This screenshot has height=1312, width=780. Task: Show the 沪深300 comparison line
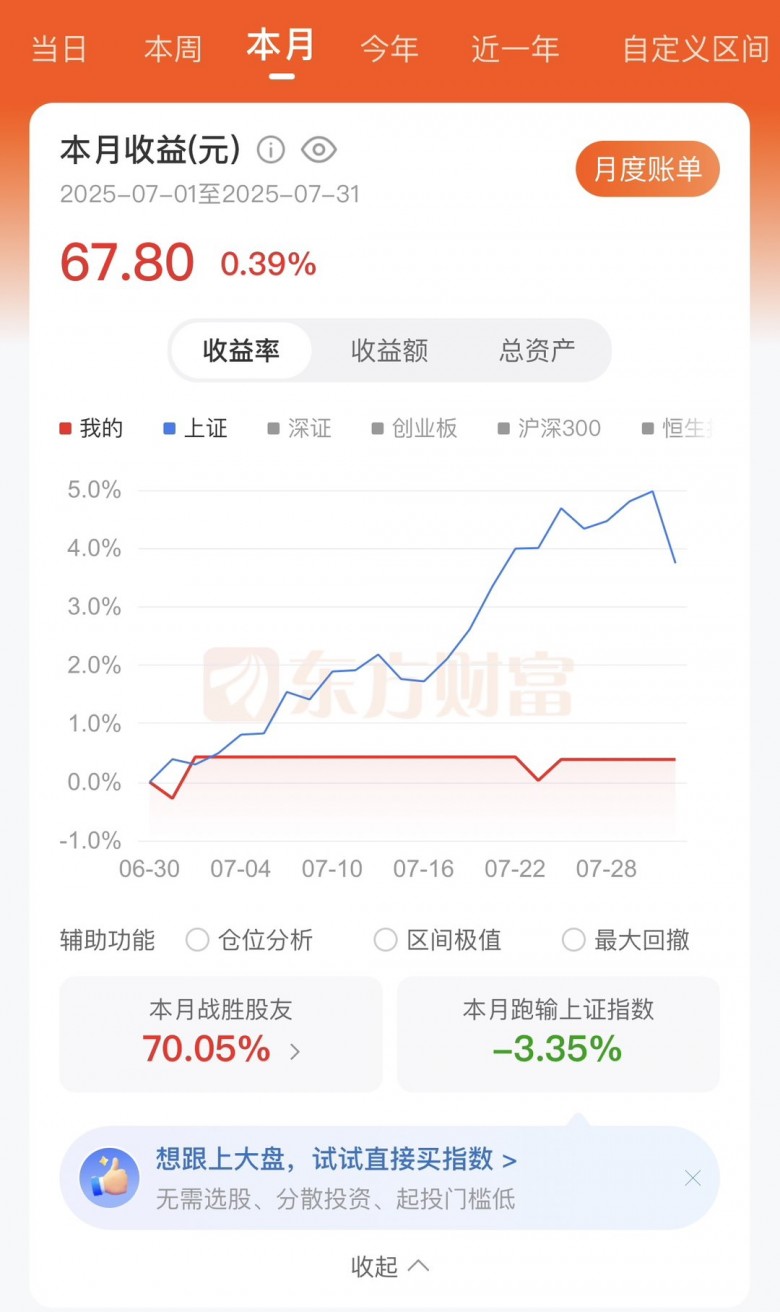coord(549,428)
